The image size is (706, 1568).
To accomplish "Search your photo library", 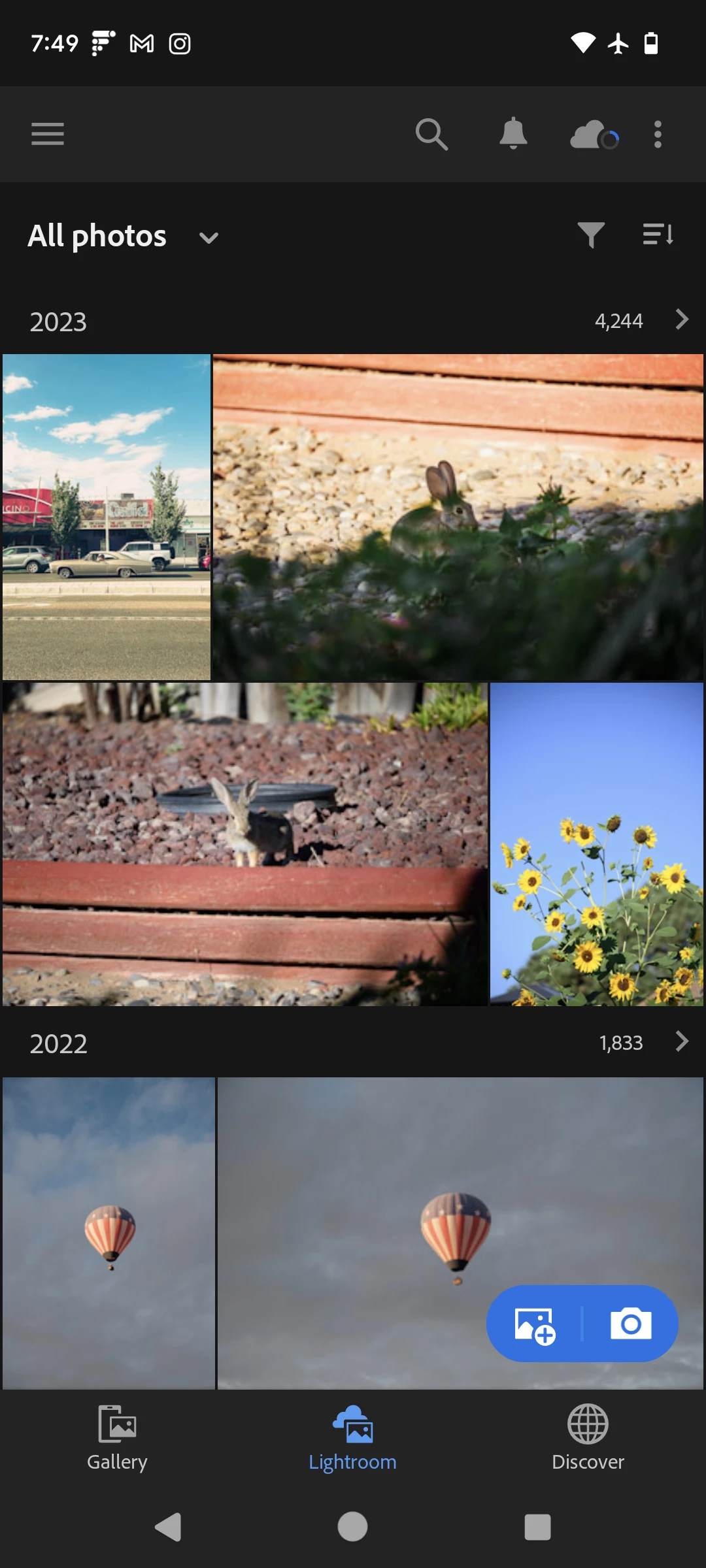I will tap(431, 135).
